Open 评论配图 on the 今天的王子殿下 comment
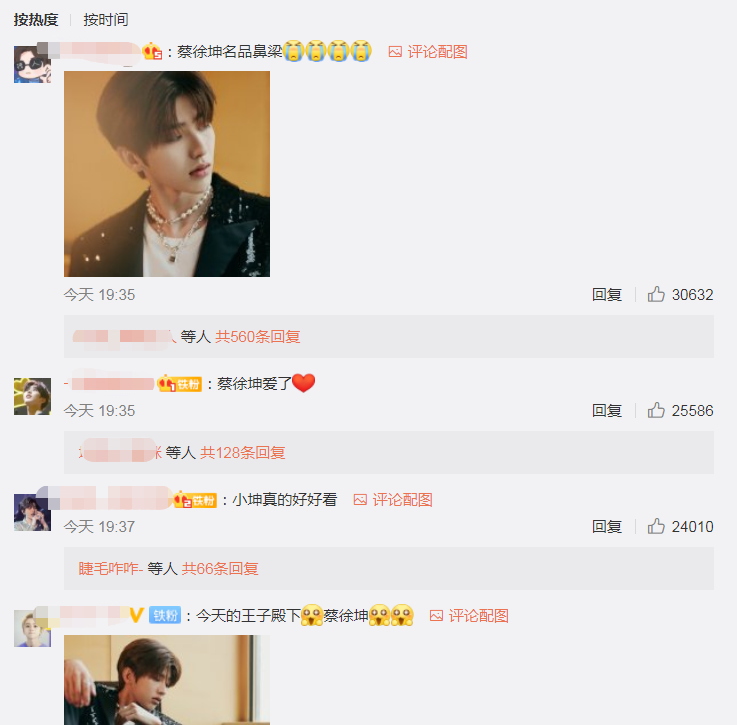The height and width of the screenshot is (725, 737). [469, 615]
